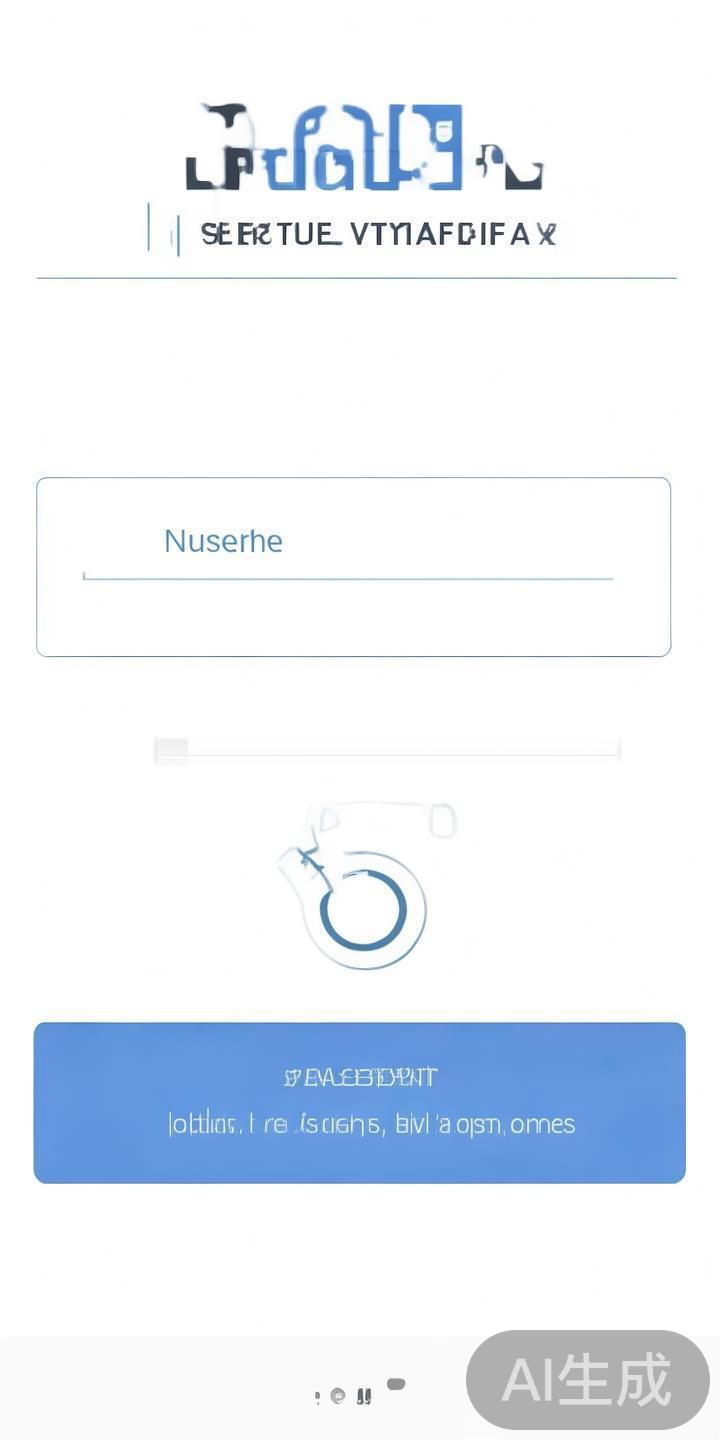720x1440 pixels.
Task: Tap the large blue button
Action: coord(359,1102)
